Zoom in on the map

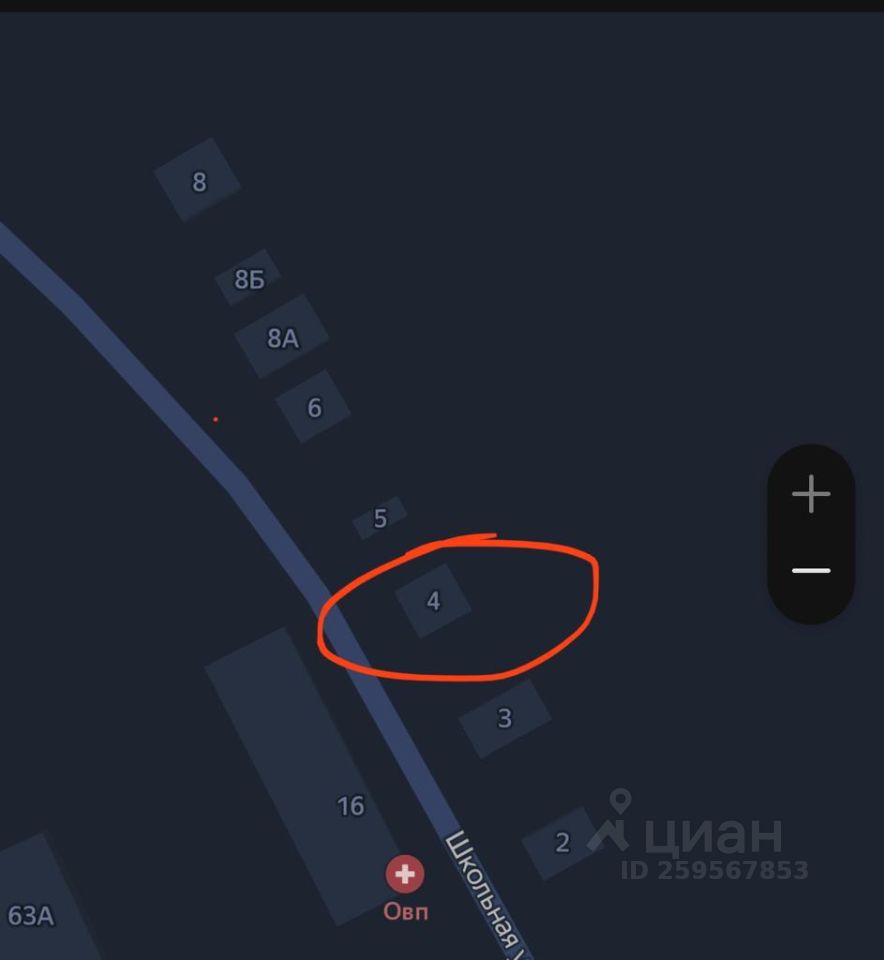click(x=811, y=495)
